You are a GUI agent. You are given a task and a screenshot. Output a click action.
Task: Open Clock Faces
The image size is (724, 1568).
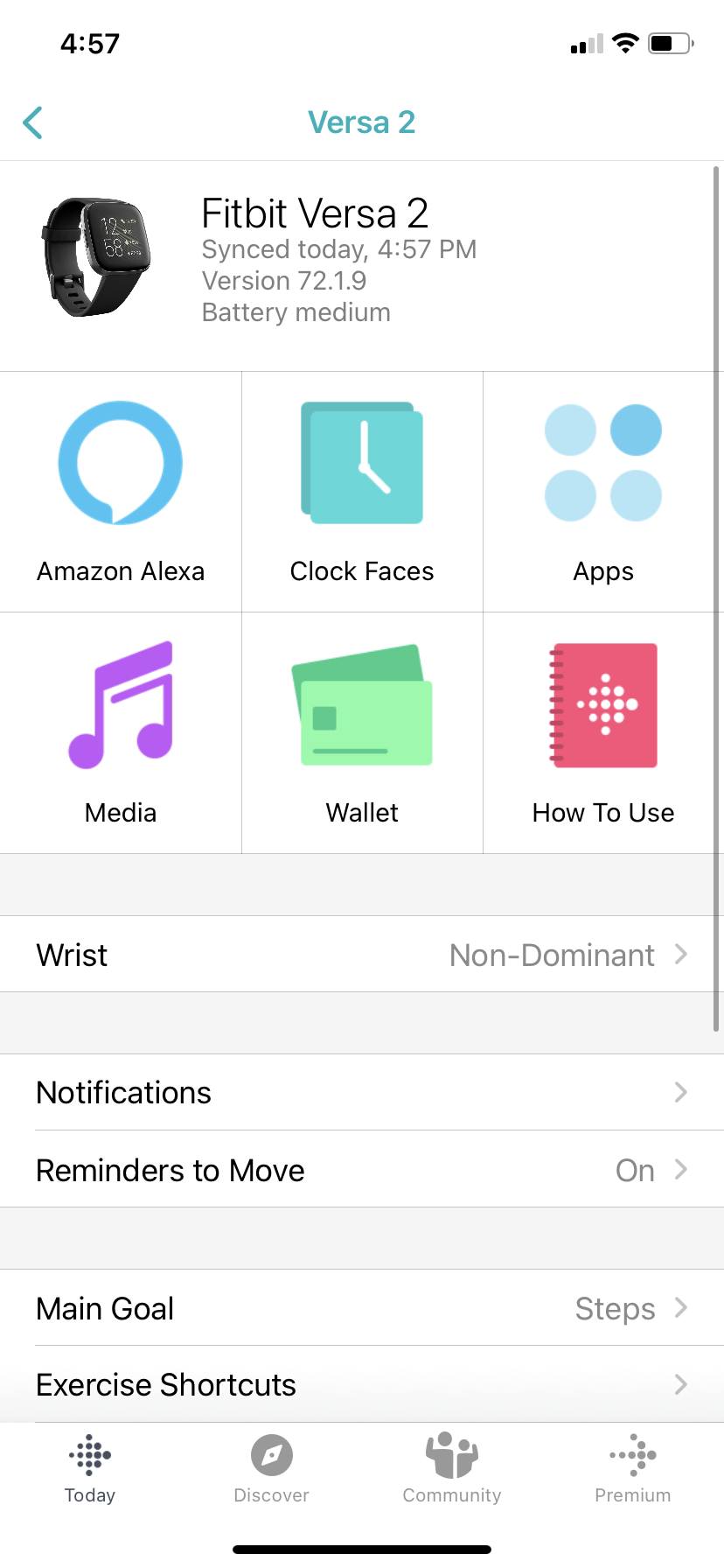(x=362, y=492)
